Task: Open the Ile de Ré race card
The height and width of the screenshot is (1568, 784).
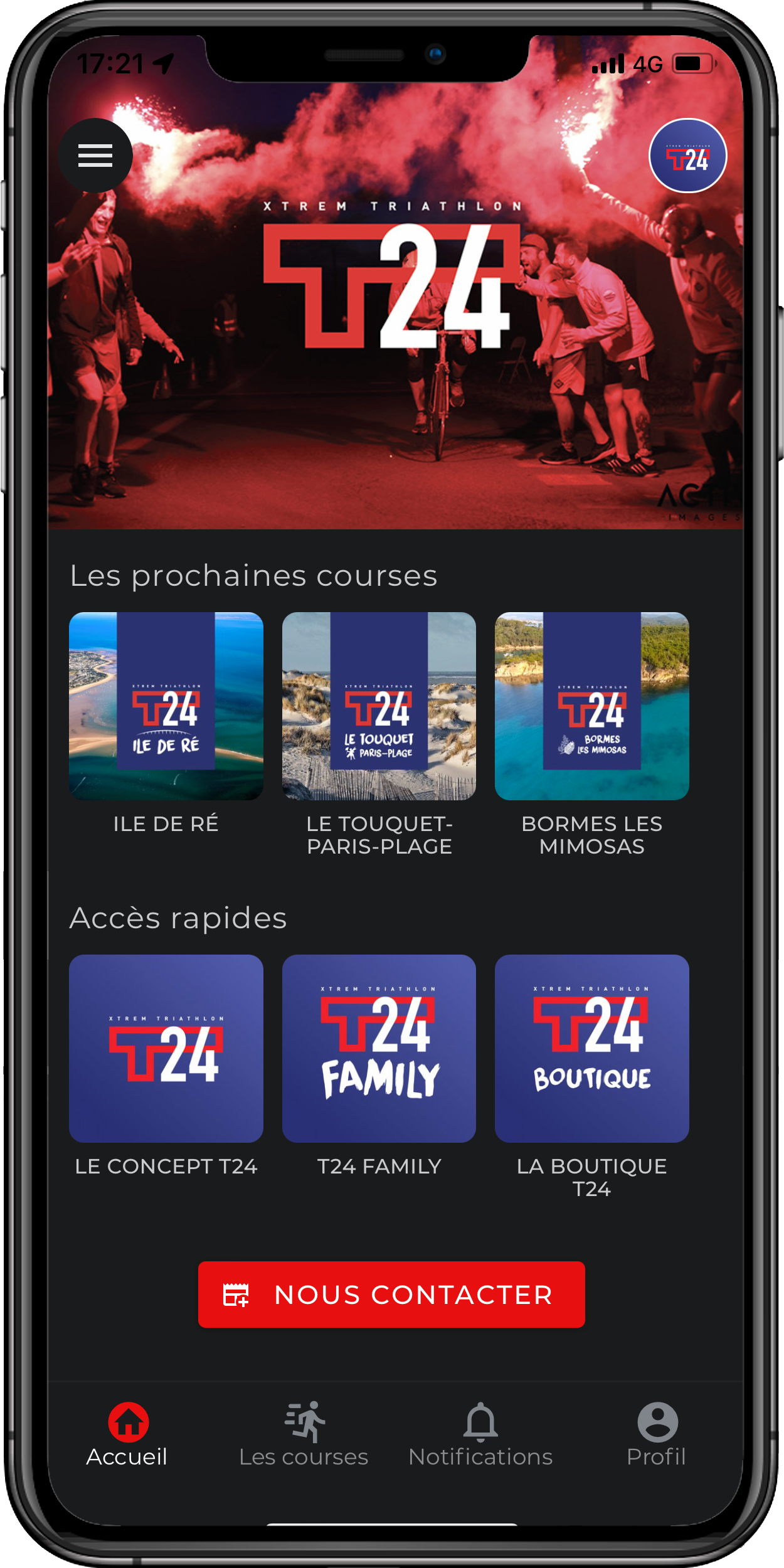Action: [166, 706]
